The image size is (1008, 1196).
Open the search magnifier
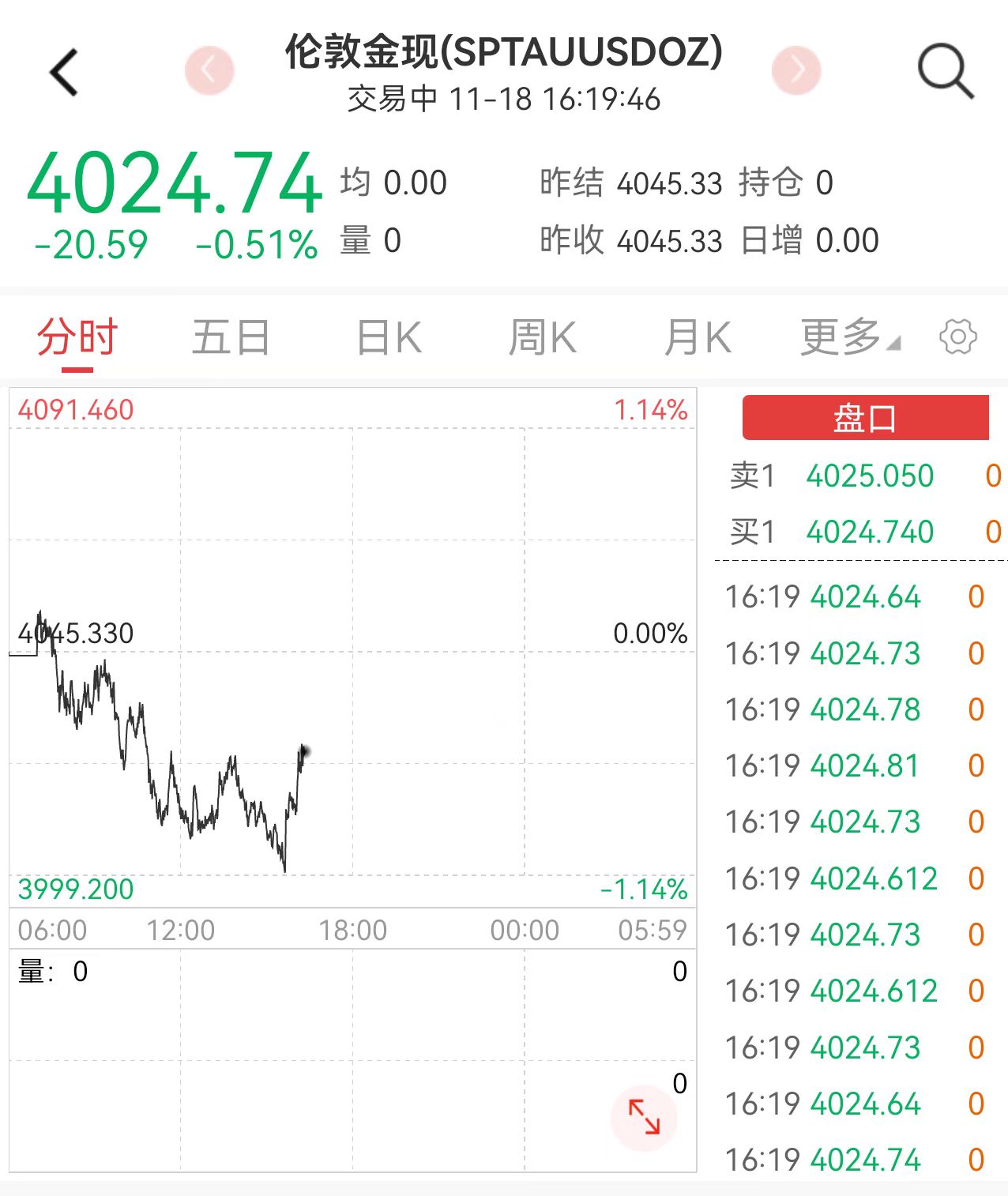945,72
